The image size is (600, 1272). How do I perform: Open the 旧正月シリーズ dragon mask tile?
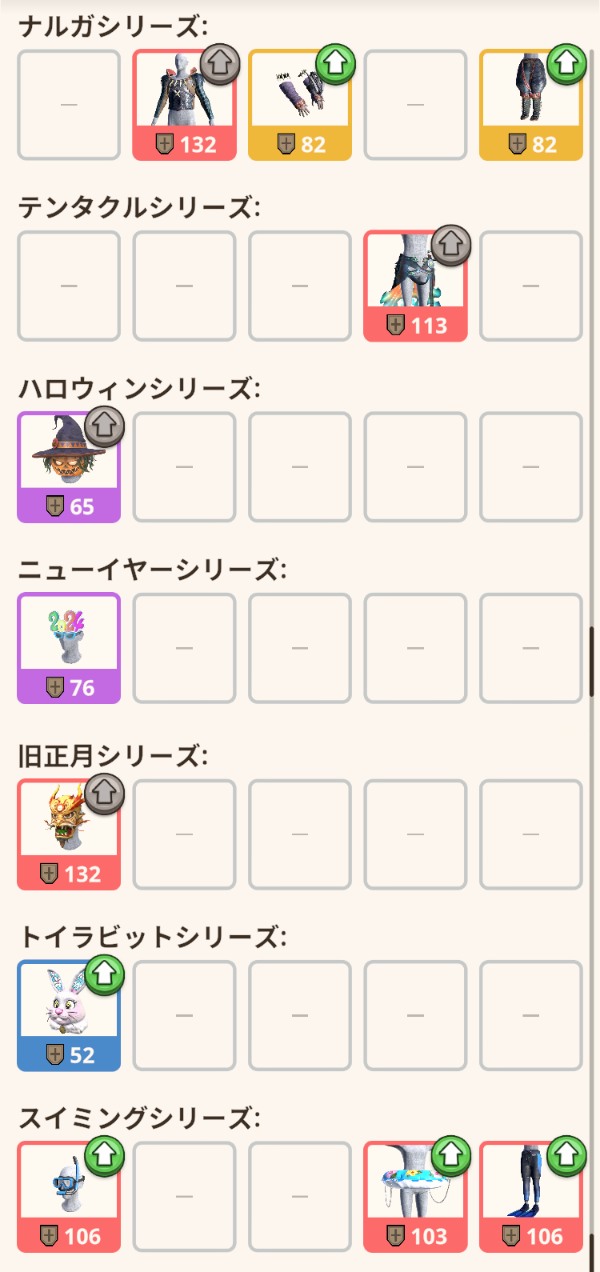coord(69,835)
